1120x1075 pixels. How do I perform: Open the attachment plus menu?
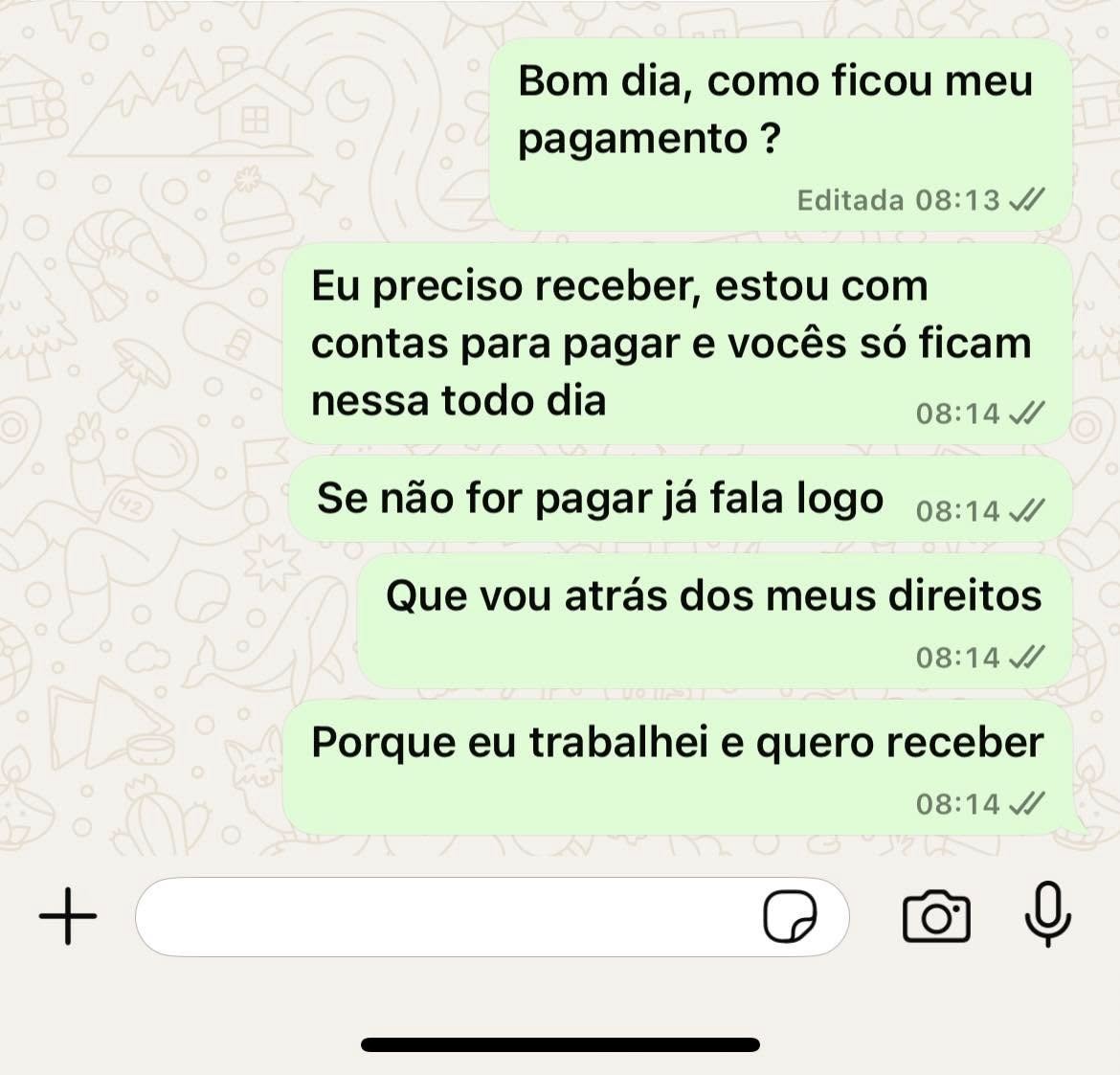68,916
